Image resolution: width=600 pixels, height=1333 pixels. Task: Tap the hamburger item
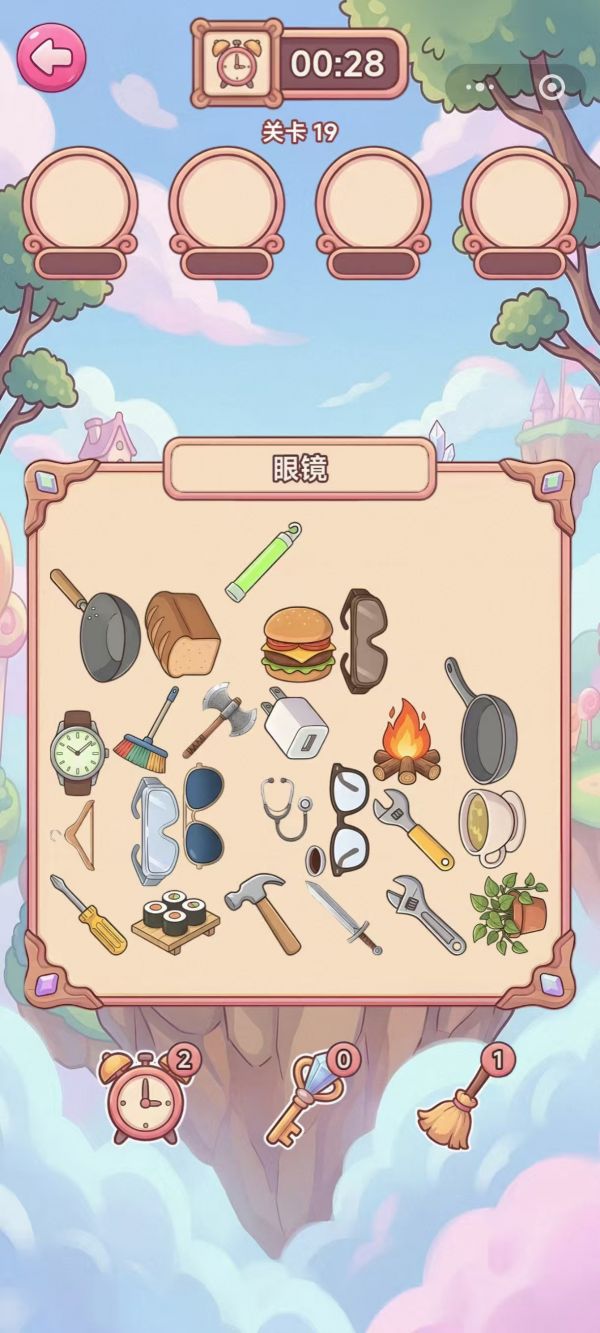pyautogui.click(x=298, y=647)
